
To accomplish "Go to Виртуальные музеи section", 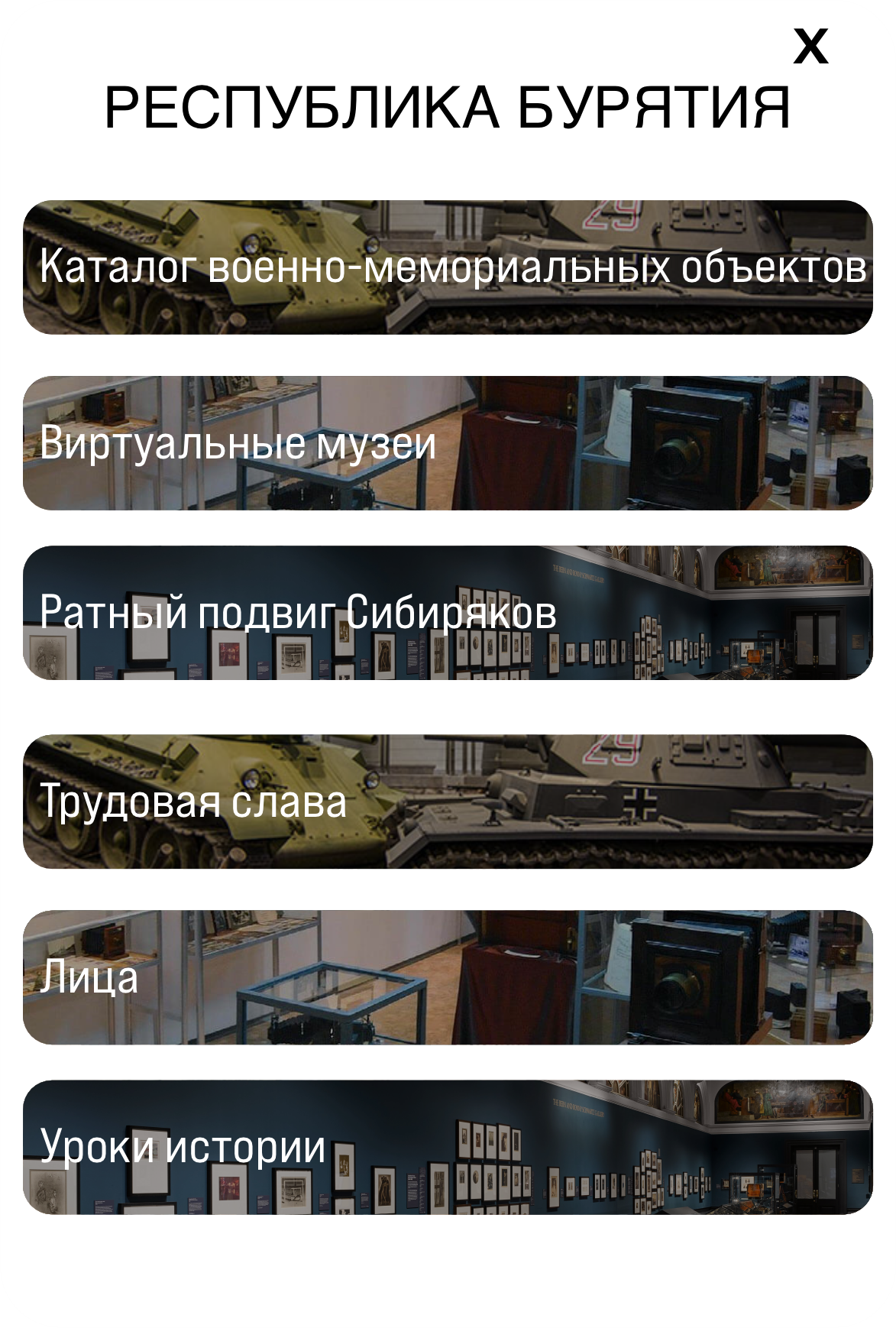I will [448, 443].
